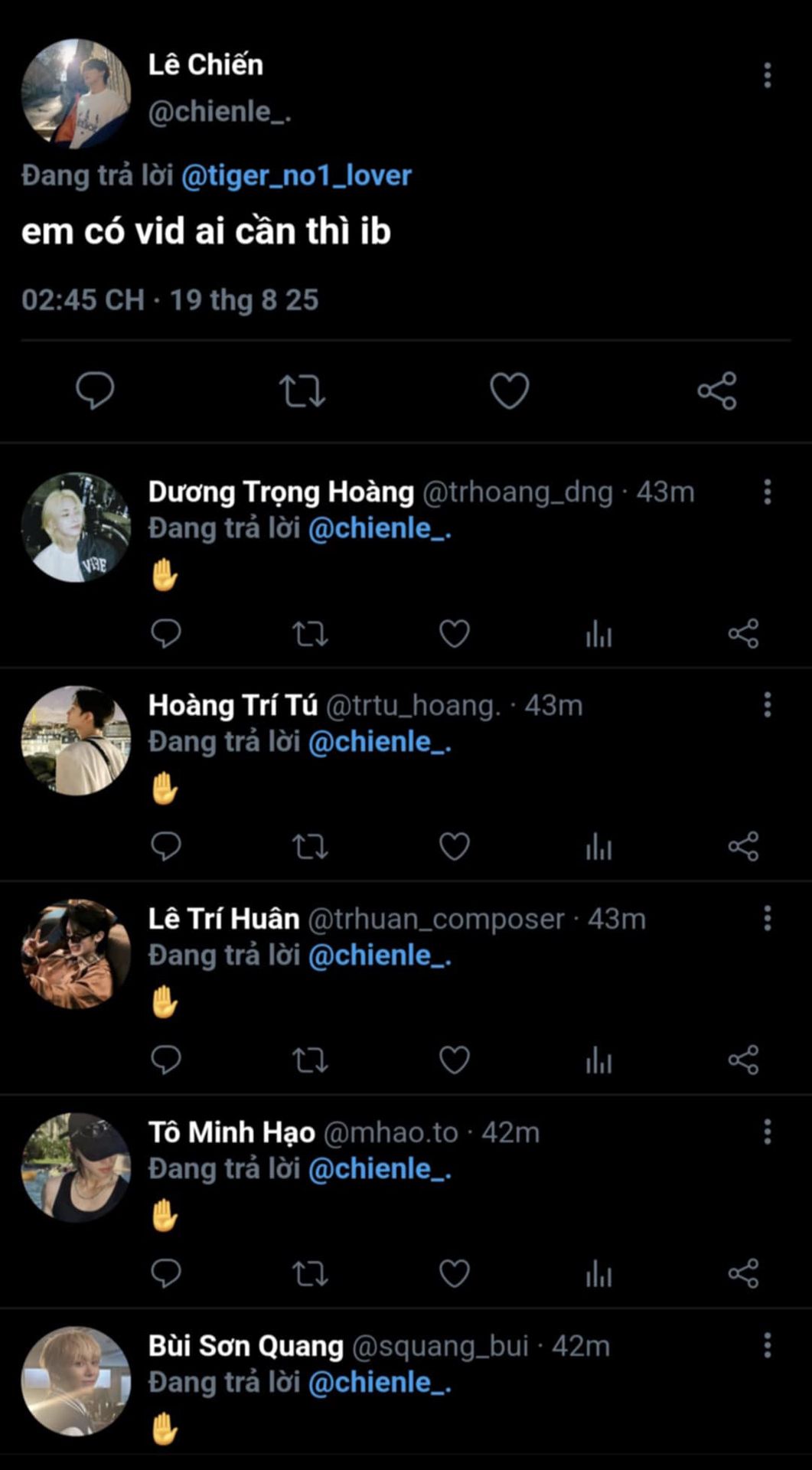This screenshot has width=812, height=1470.
Task: Like Dương Trọng Hoàng's reply
Action: pyautogui.click(x=454, y=634)
